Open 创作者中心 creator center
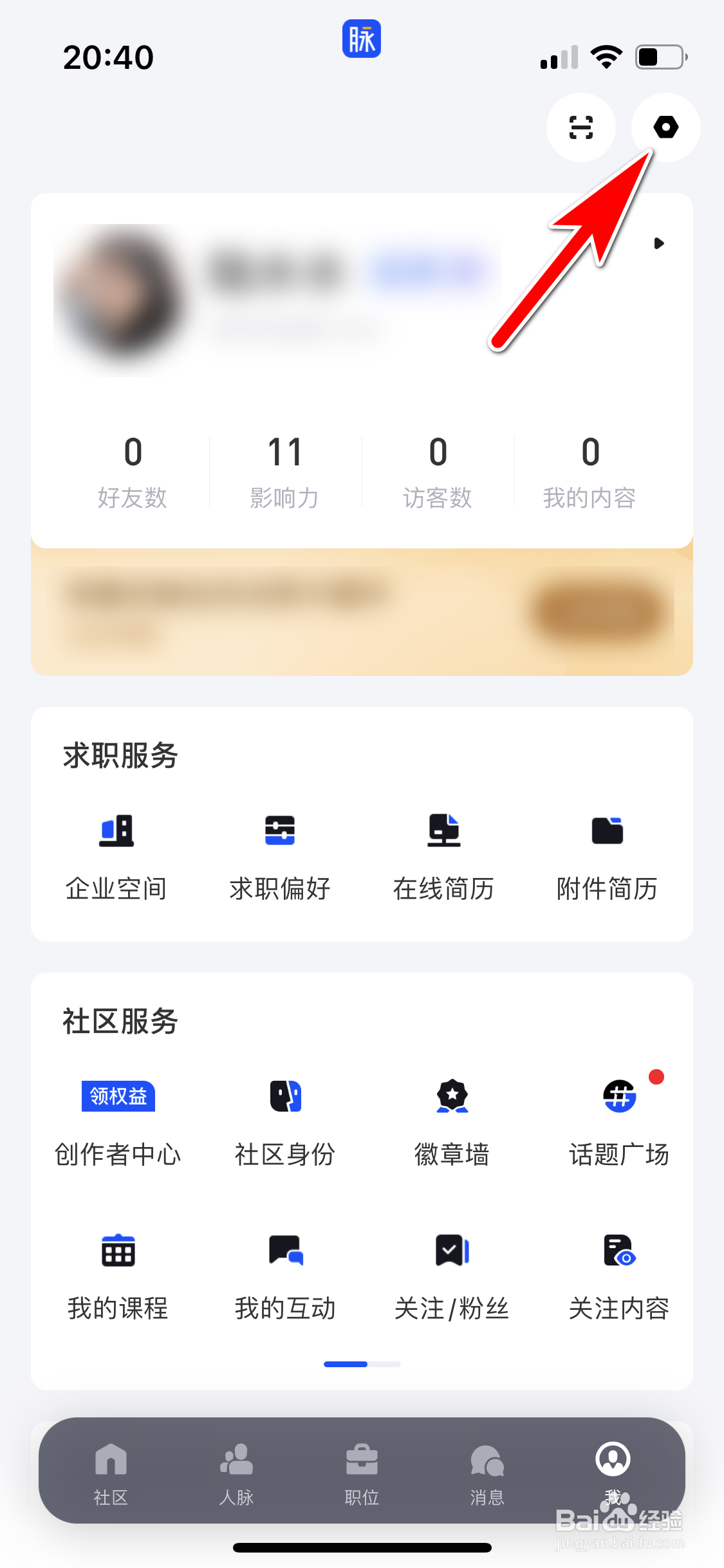The width and height of the screenshot is (724, 1568). click(x=118, y=1123)
